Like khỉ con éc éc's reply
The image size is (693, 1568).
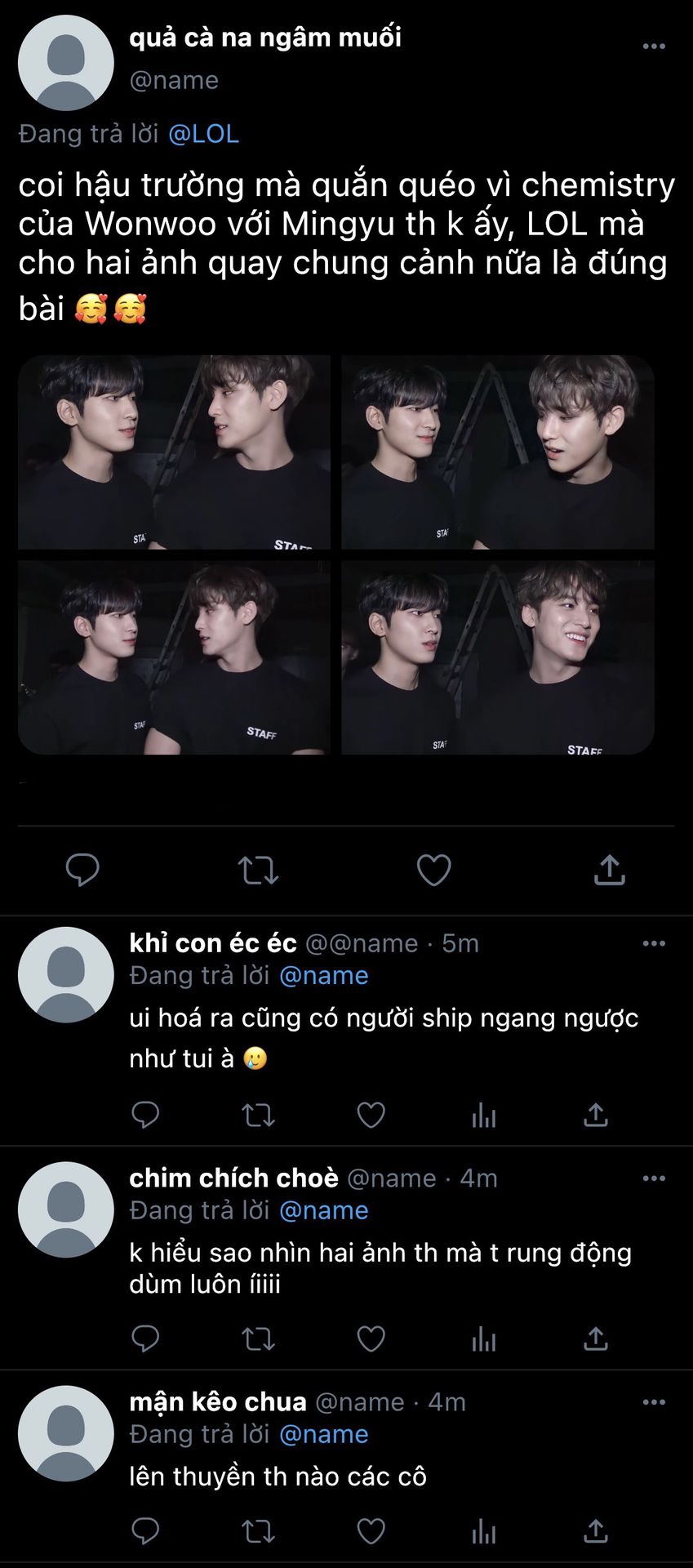[371, 1115]
